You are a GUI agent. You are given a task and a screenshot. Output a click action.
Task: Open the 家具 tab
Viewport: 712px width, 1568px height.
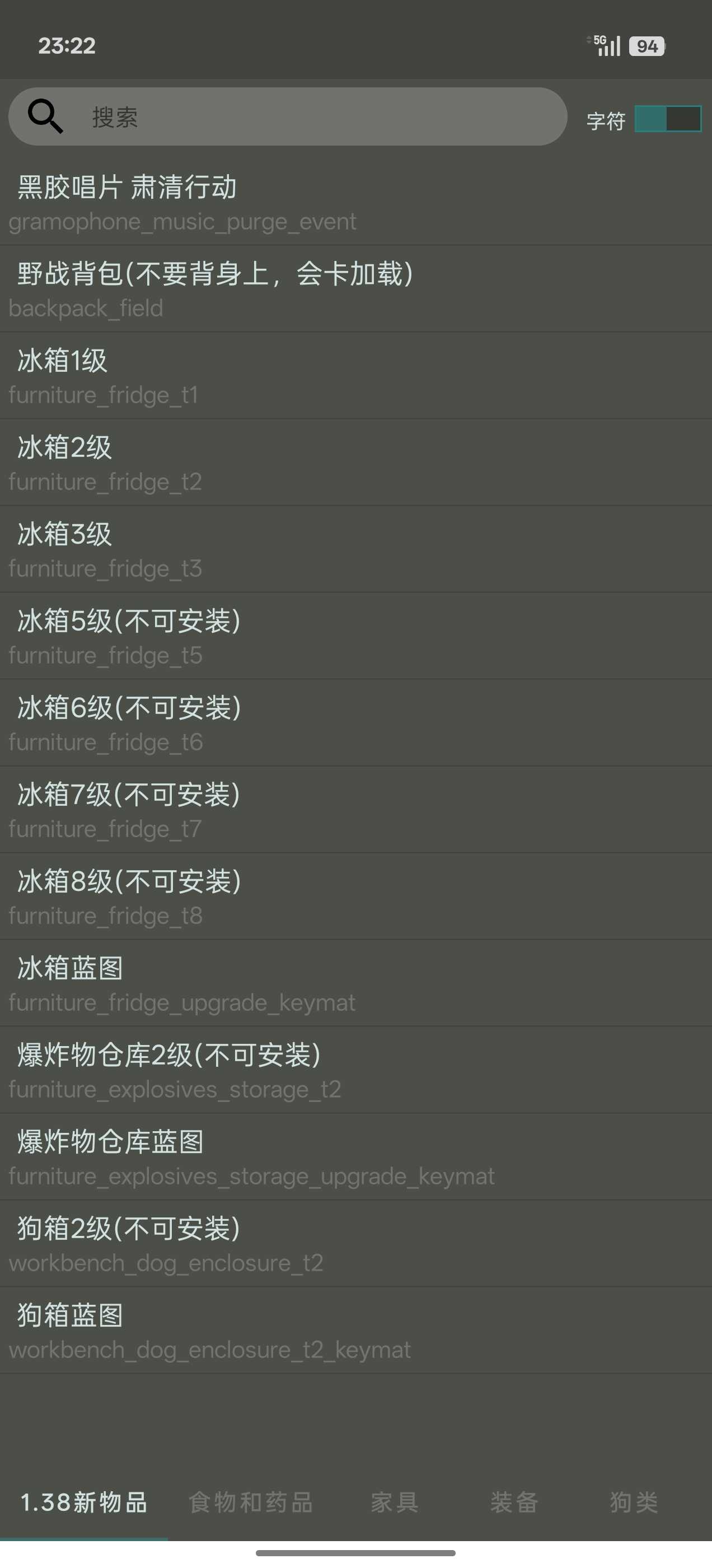[395, 1502]
